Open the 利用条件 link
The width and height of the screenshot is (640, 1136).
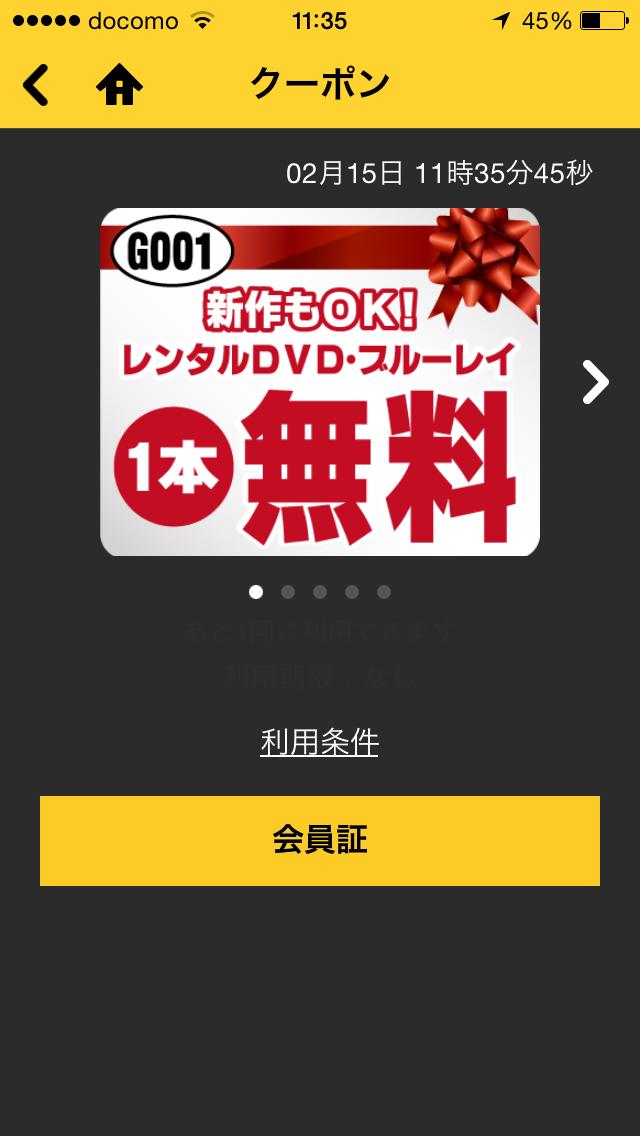(320, 742)
